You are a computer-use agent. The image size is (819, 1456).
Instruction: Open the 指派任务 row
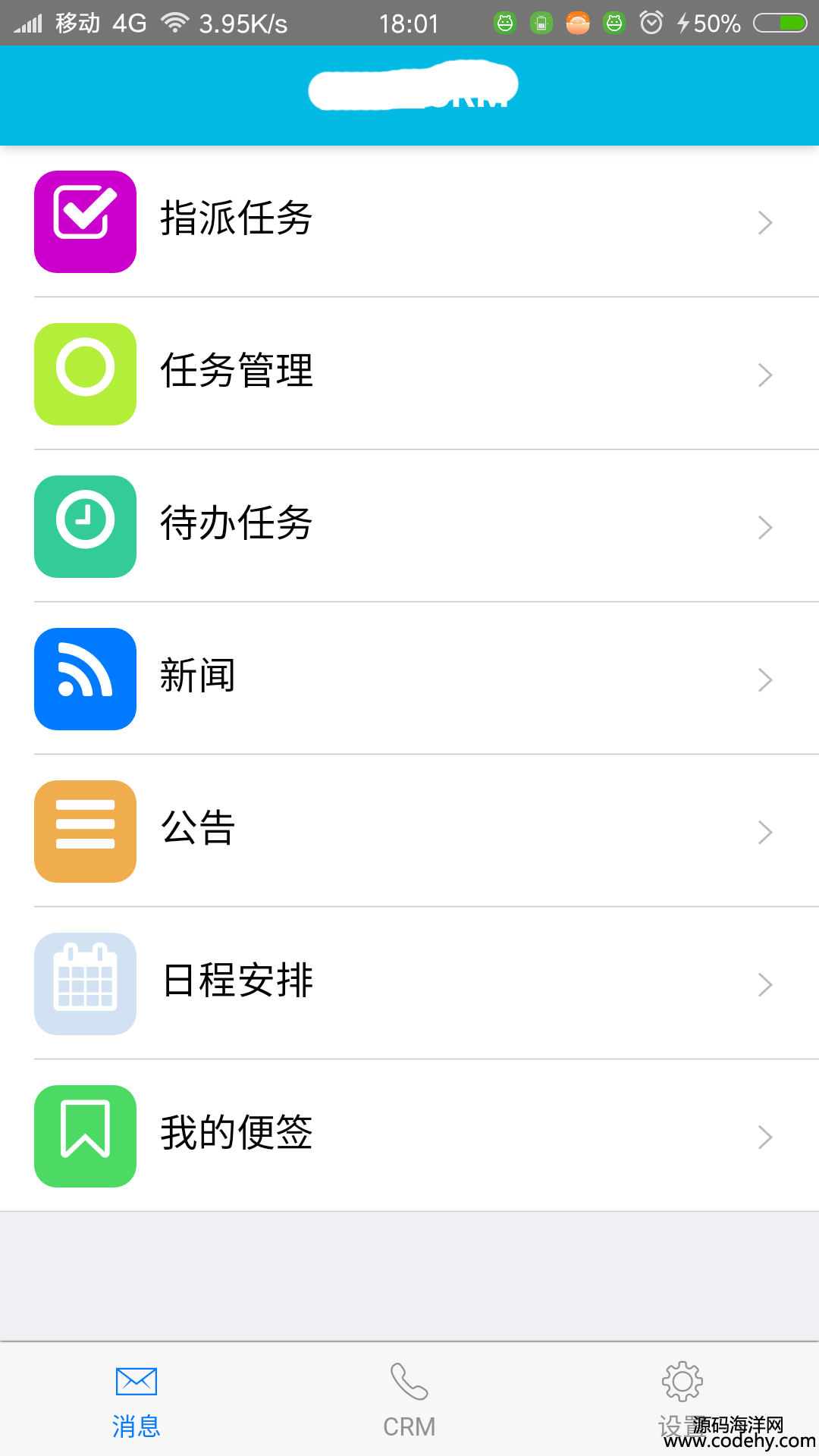tap(409, 221)
